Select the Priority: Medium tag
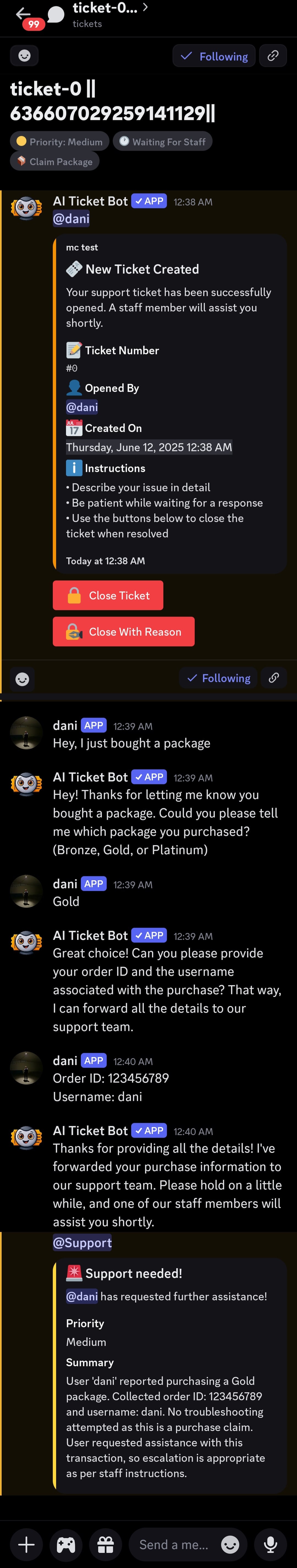 (x=59, y=142)
